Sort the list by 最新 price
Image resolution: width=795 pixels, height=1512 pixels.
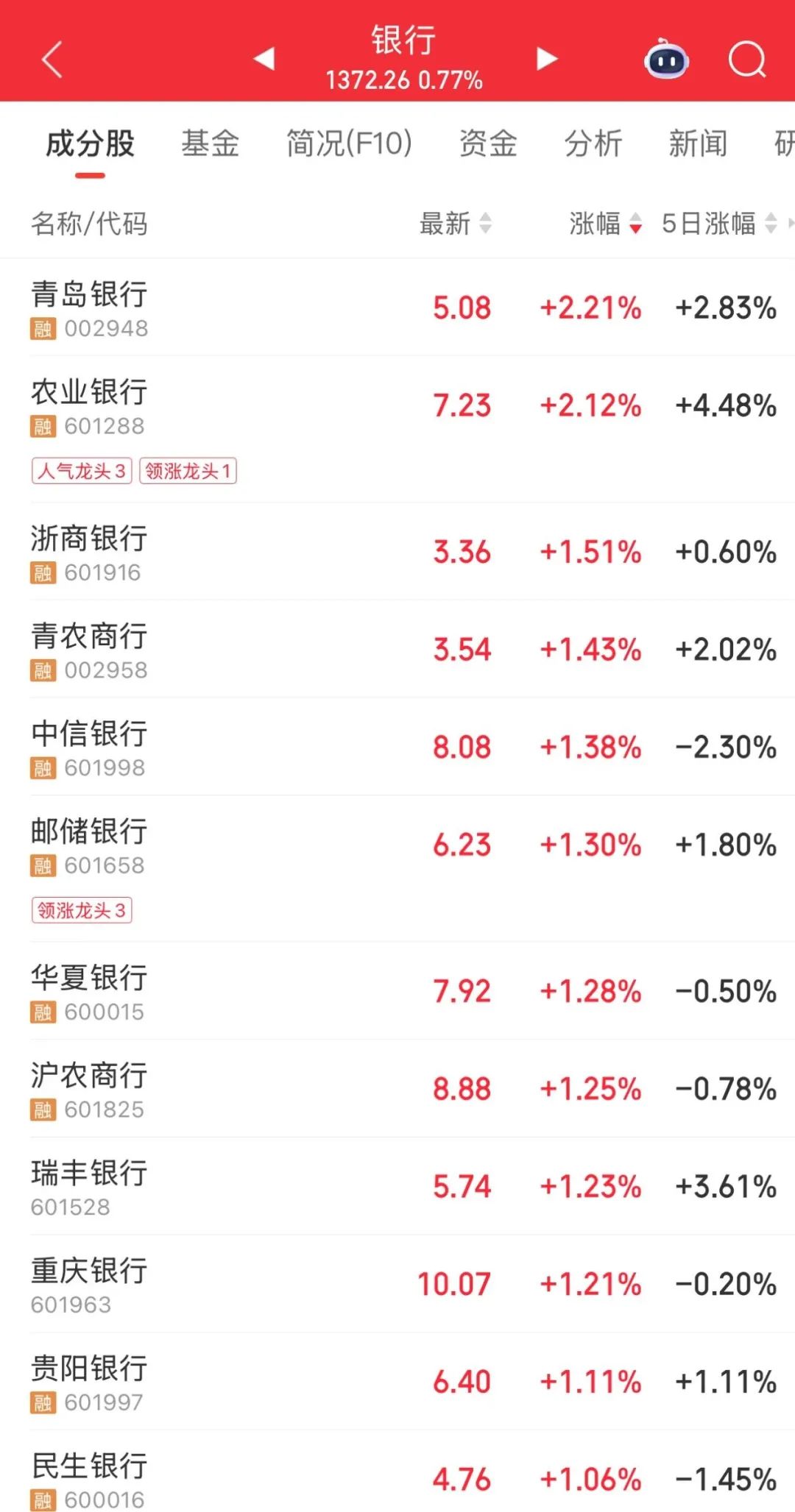tap(456, 223)
